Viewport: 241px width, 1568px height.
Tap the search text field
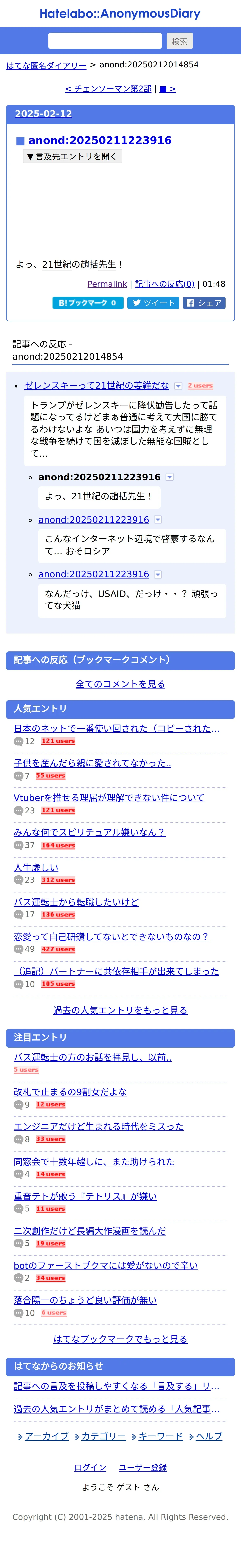(x=105, y=41)
